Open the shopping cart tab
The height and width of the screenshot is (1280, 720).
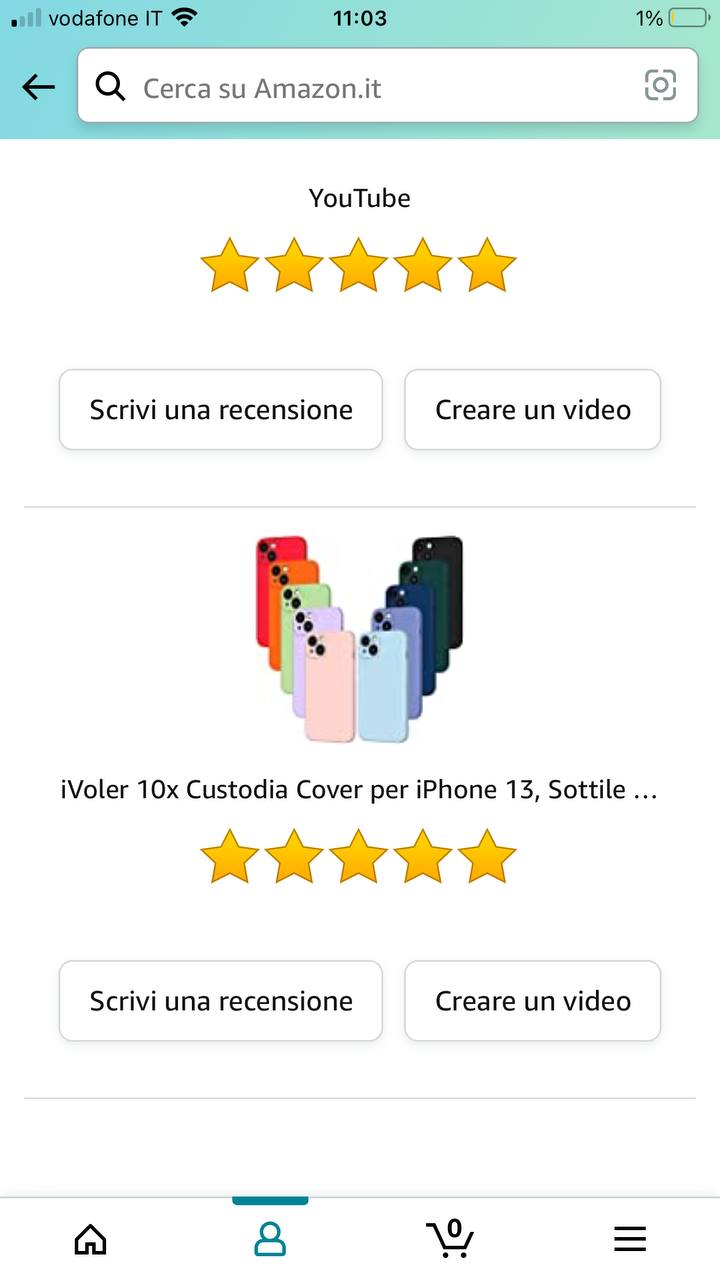click(450, 1240)
